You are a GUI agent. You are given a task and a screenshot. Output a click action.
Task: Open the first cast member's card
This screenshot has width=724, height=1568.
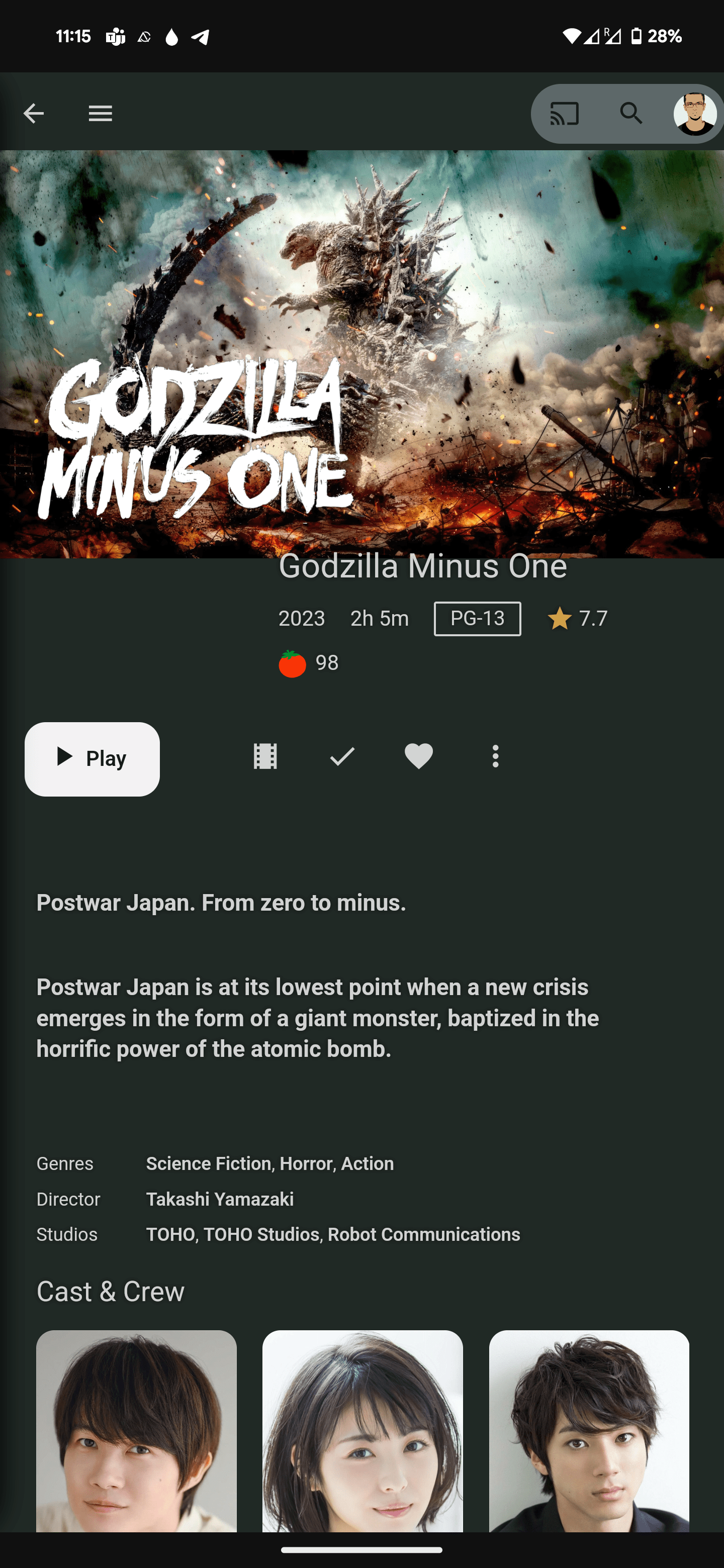(x=136, y=1430)
